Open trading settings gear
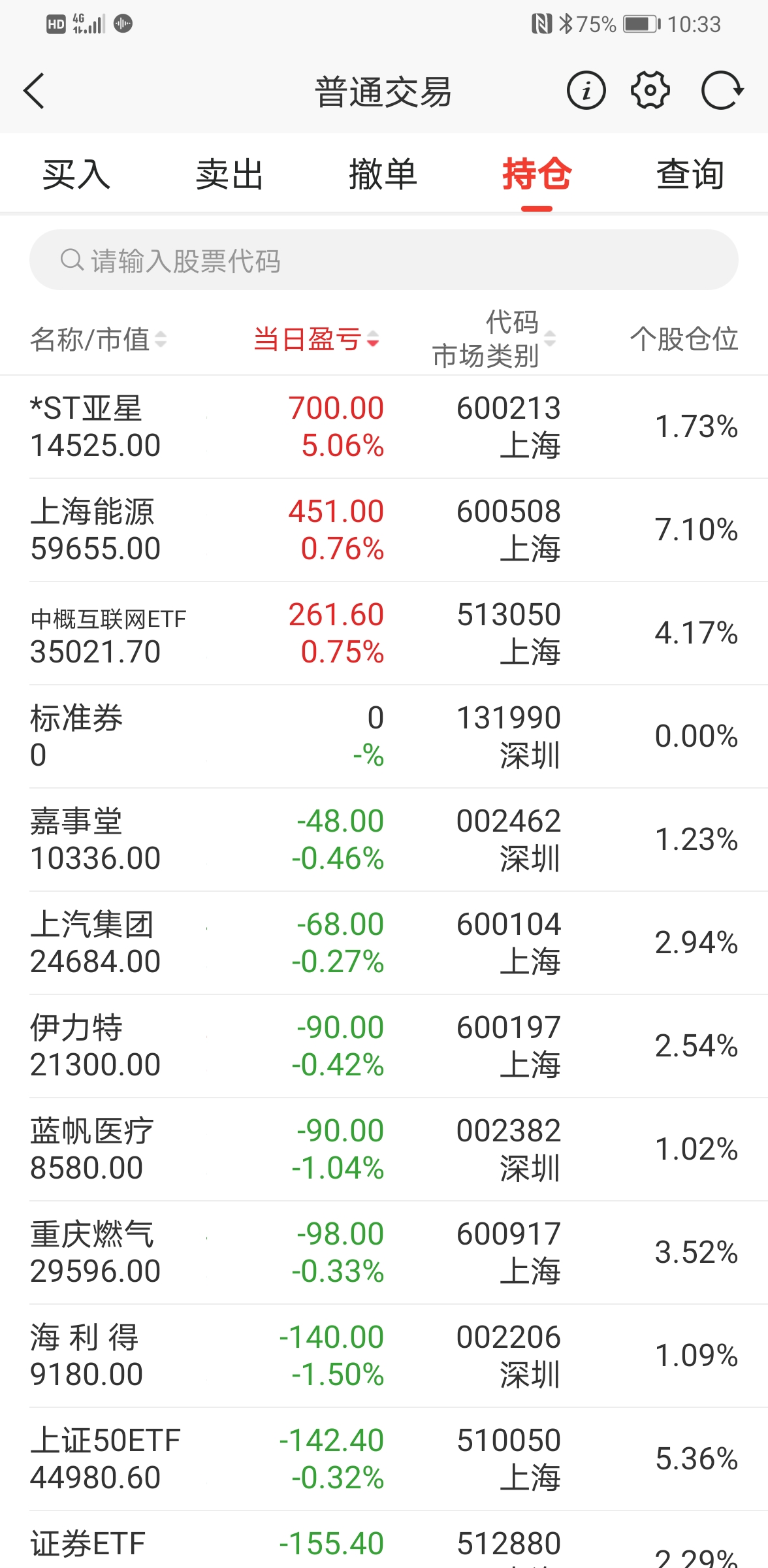The height and width of the screenshot is (1568, 768). point(650,91)
